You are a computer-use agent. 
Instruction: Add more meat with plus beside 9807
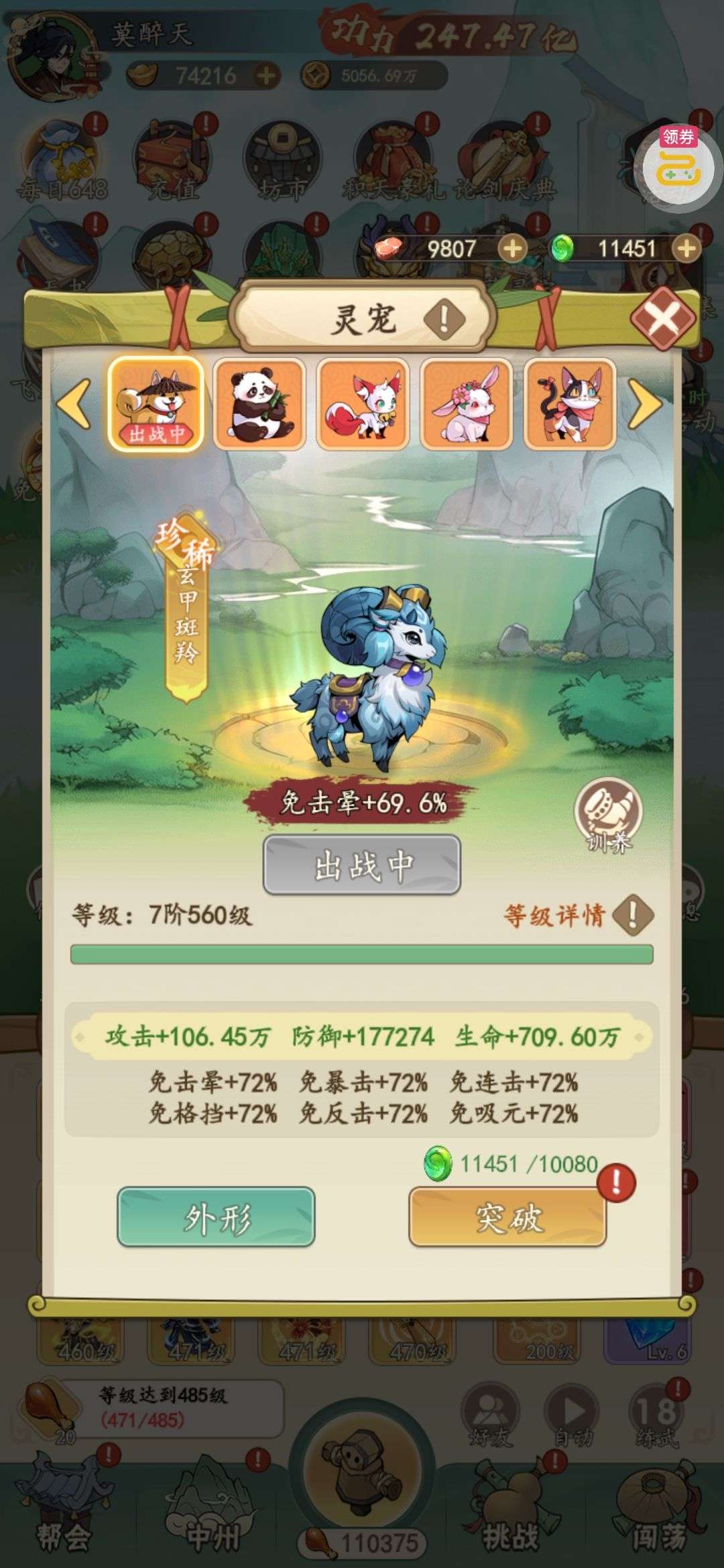click(513, 249)
